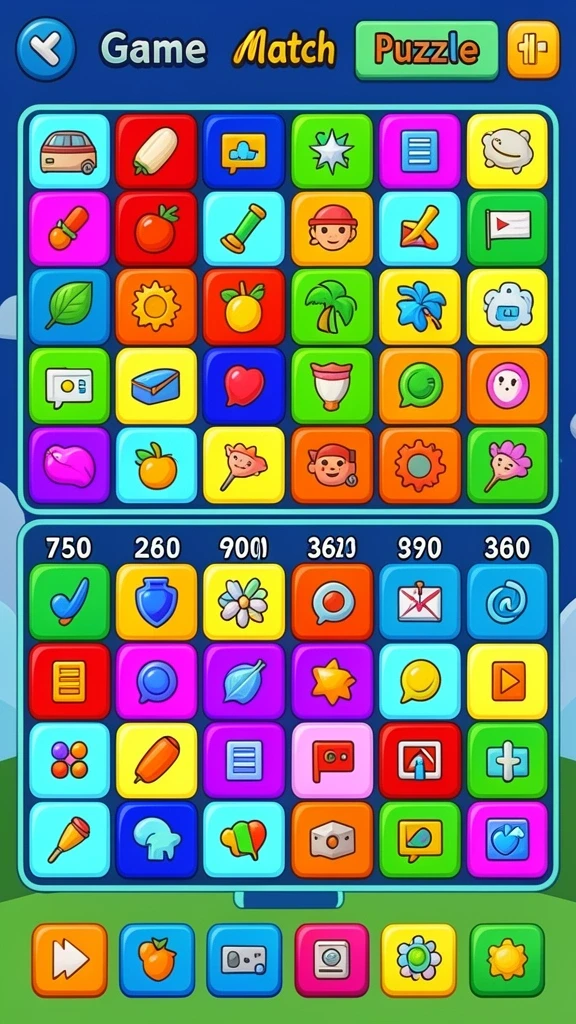This screenshot has height=1024, width=576.
Task: Tap the orange fast-forward button
Action: click(69, 959)
